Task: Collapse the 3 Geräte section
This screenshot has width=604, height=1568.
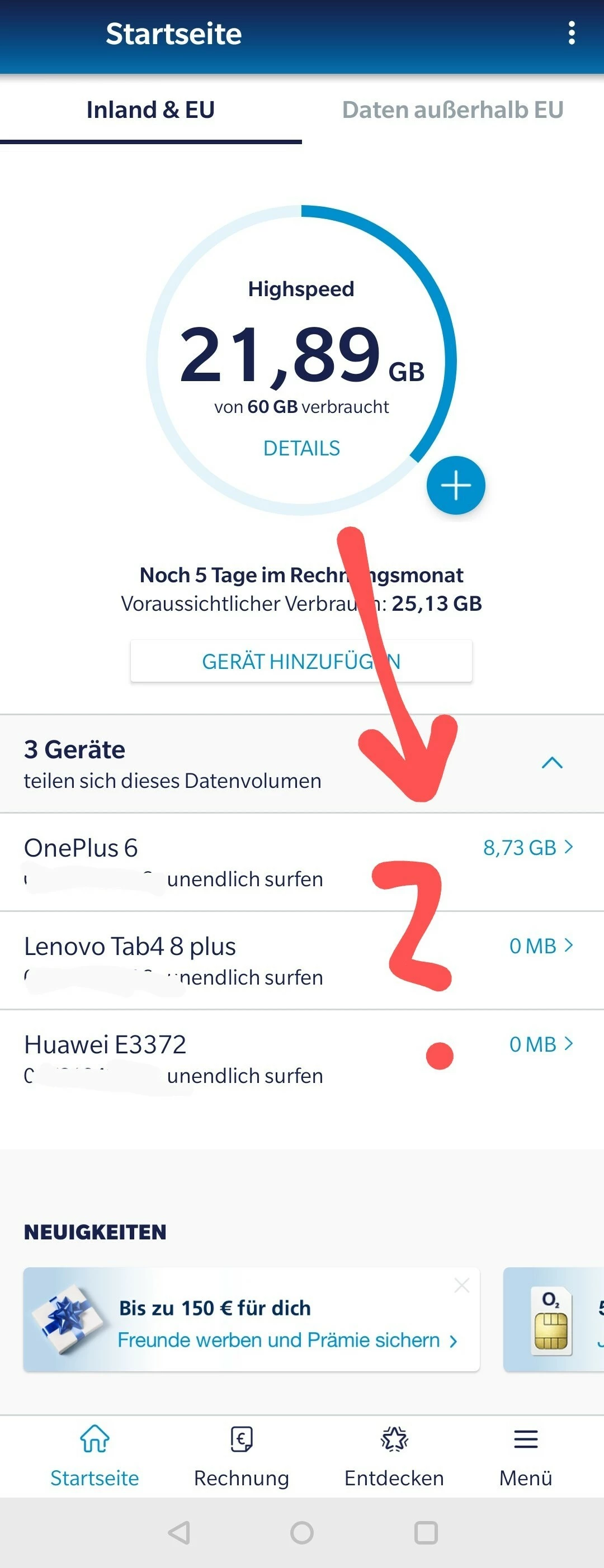Action: tap(551, 763)
